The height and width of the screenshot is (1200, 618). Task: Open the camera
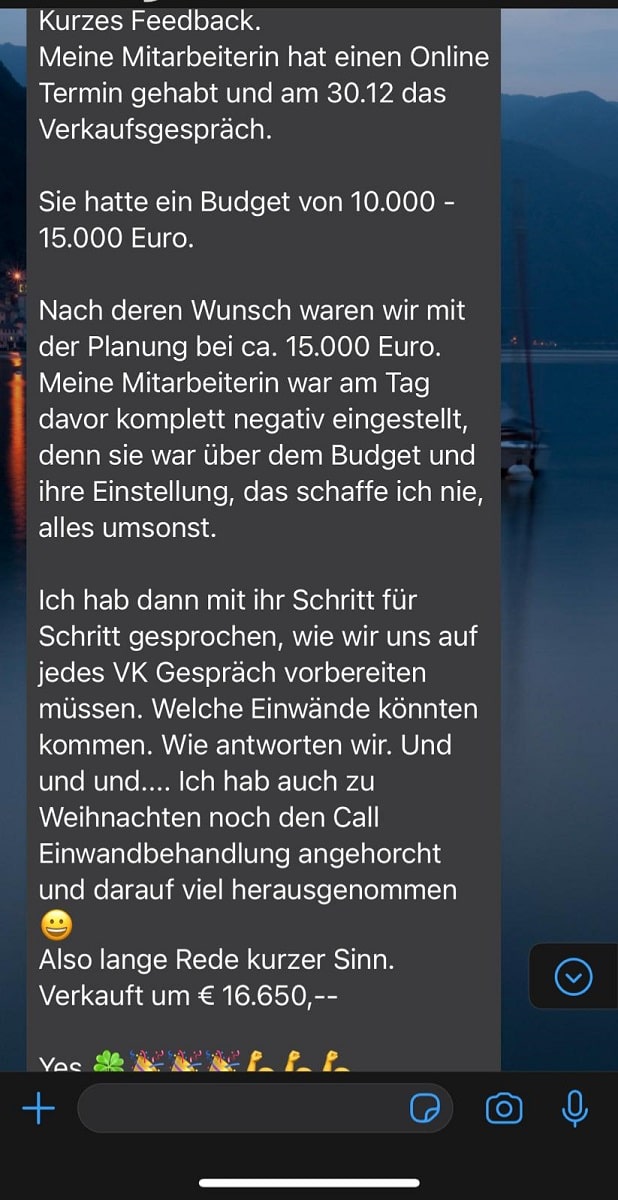pyautogui.click(x=504, y=1108)
